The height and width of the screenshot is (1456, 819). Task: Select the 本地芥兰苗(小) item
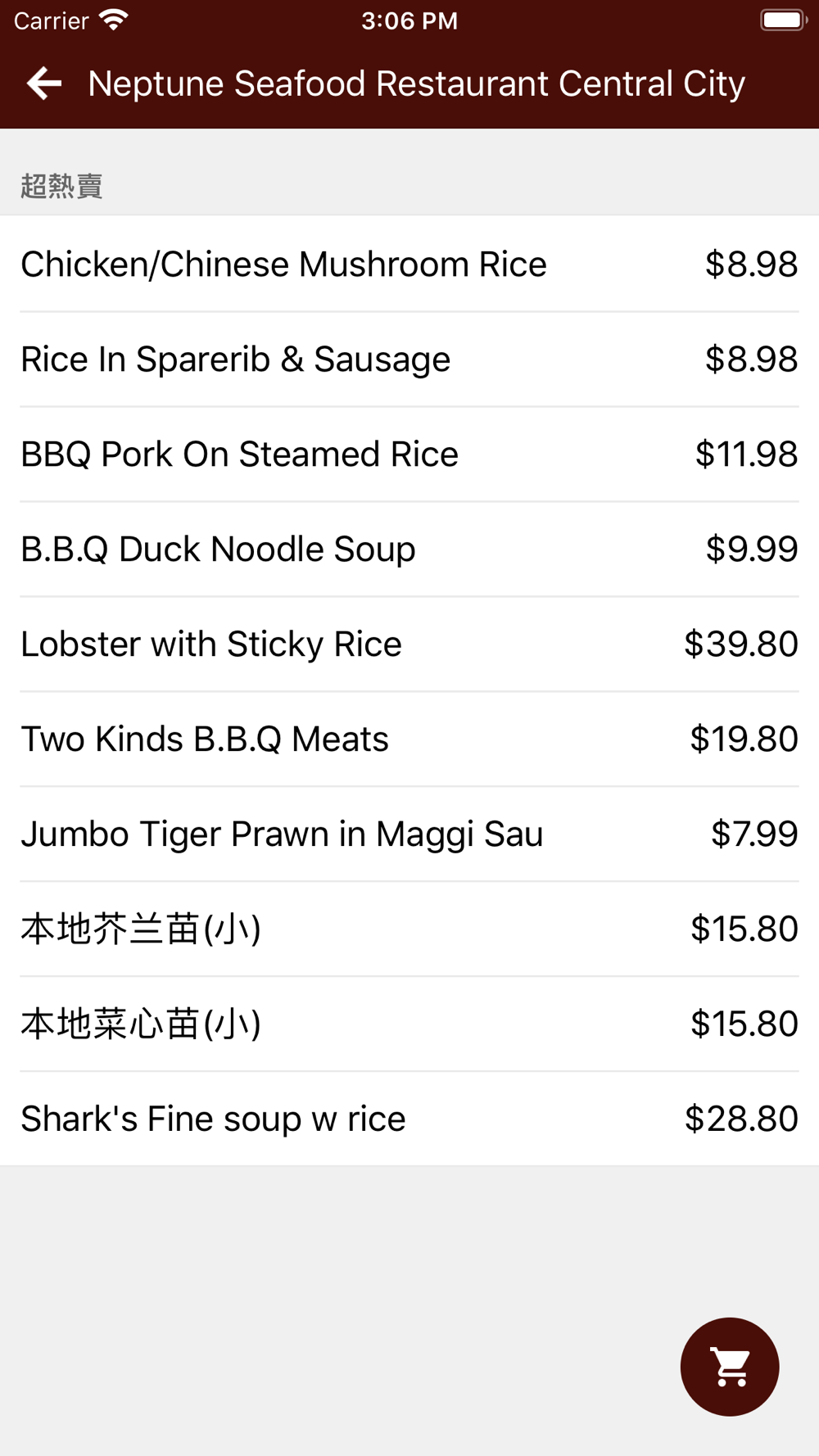coord(409,929)
